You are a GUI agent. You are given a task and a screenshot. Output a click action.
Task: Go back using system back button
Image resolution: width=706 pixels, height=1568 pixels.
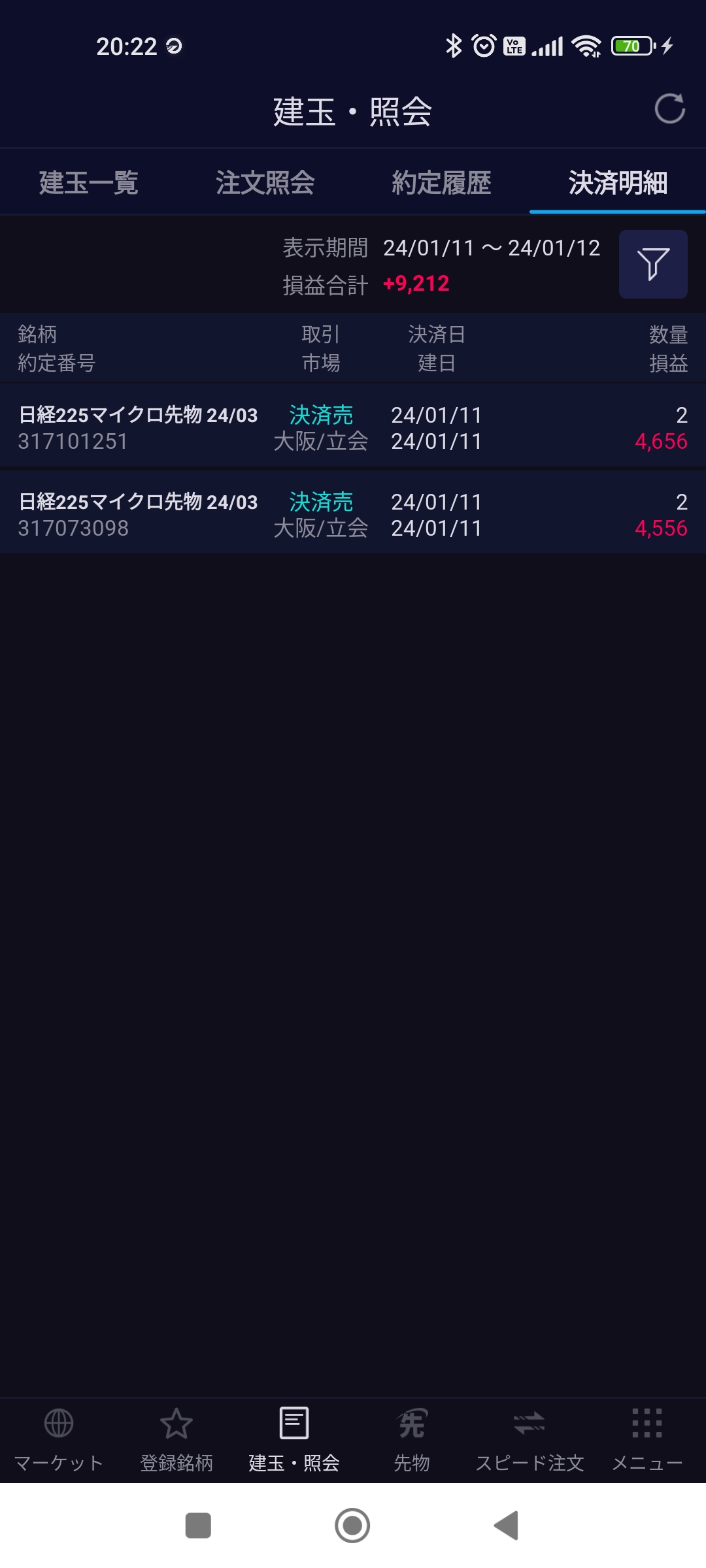coord(507,1525)
